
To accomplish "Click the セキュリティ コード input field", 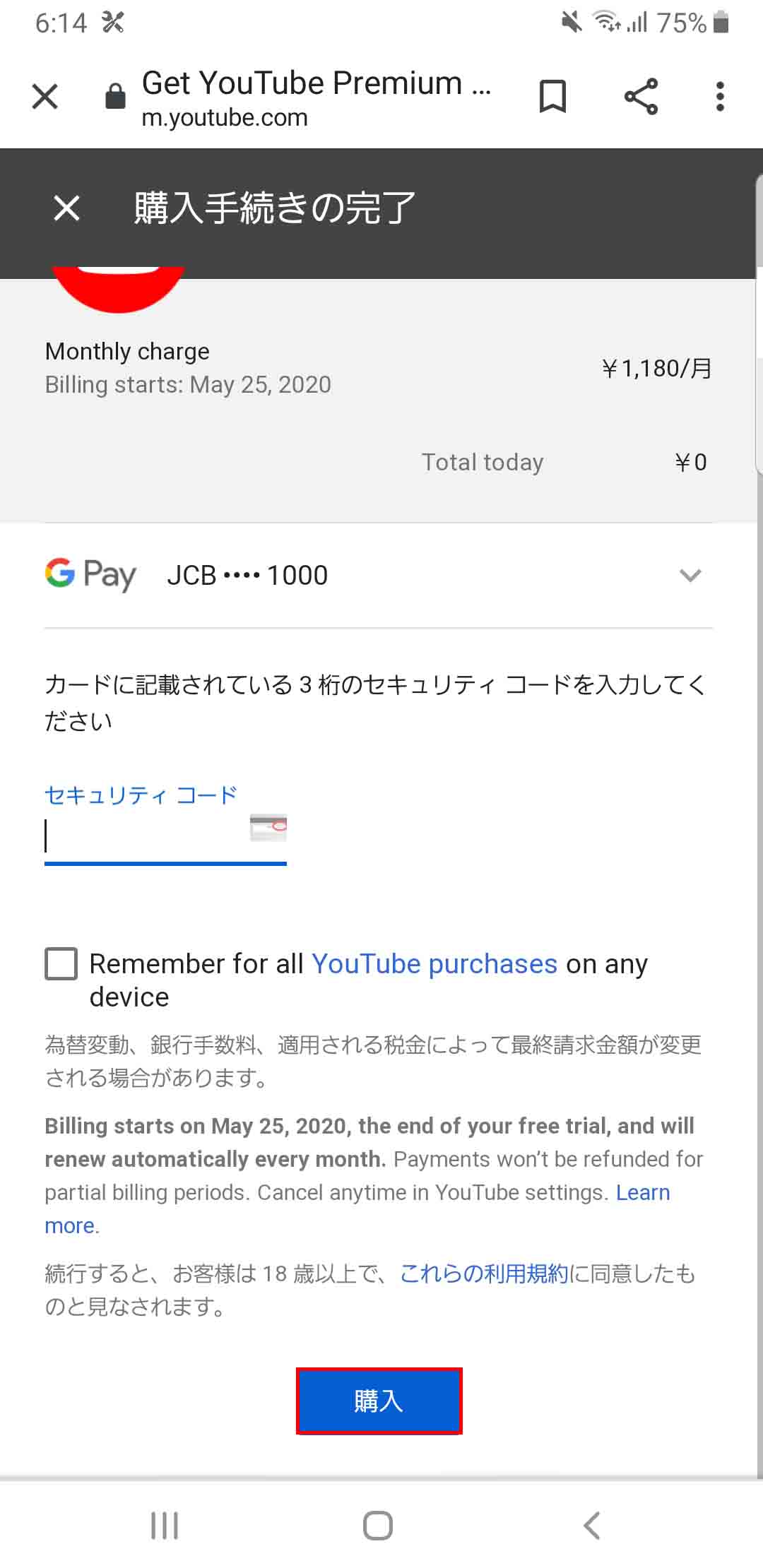I will tap(141, 837).
